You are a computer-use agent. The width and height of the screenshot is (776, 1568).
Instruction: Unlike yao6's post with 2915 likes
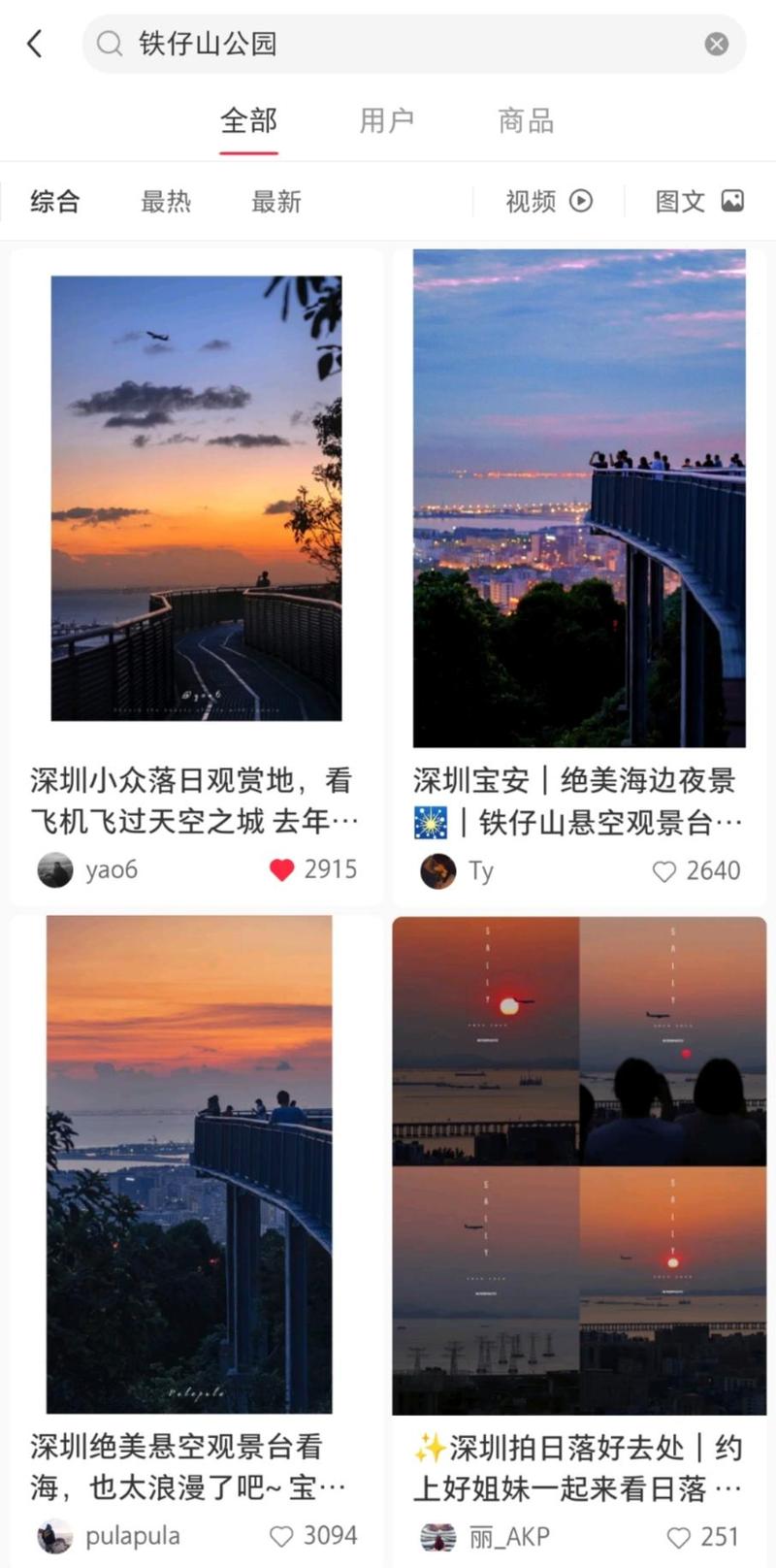click(x=282, y=870)
